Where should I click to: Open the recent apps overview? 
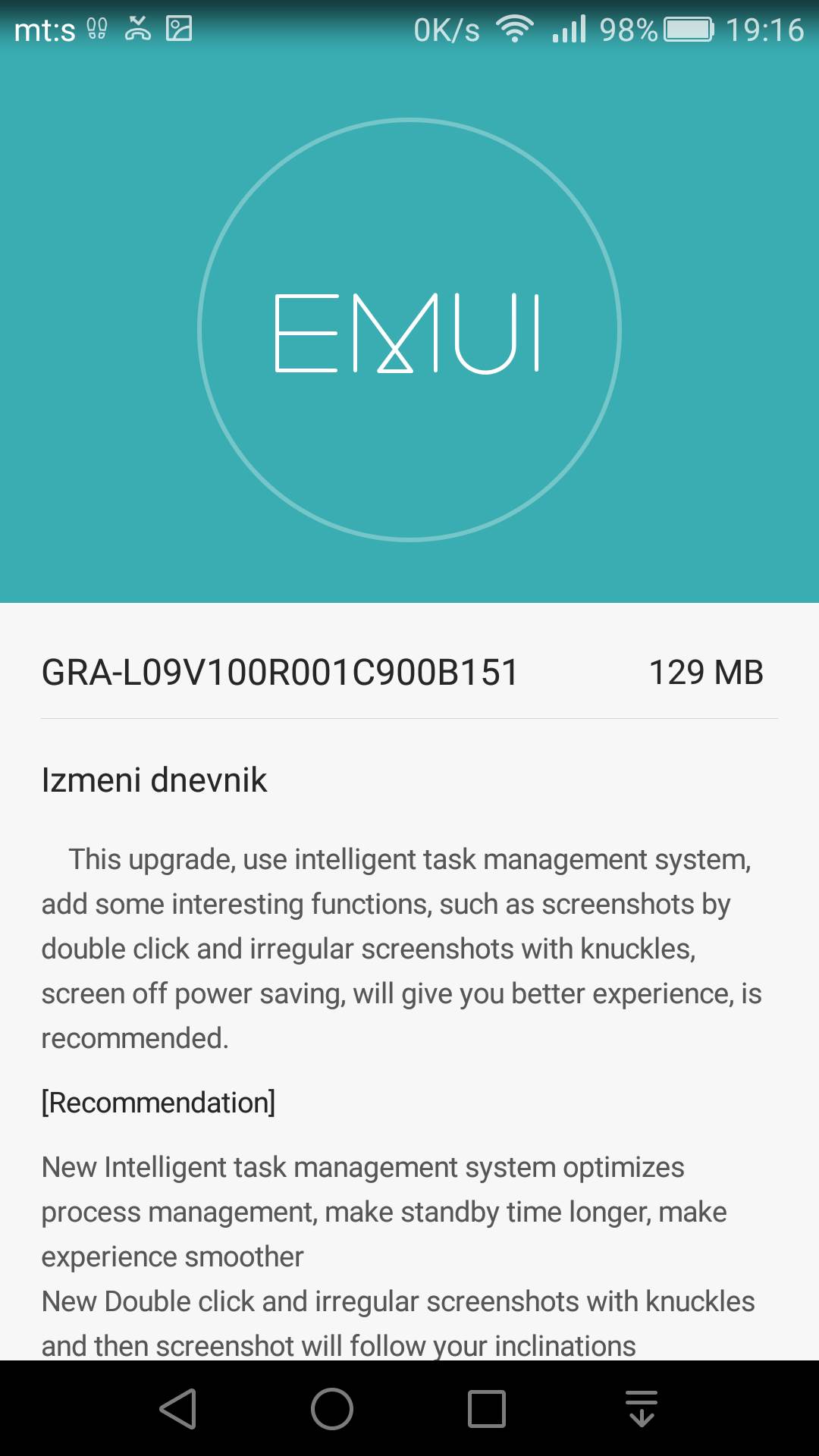coord(487,1409)
